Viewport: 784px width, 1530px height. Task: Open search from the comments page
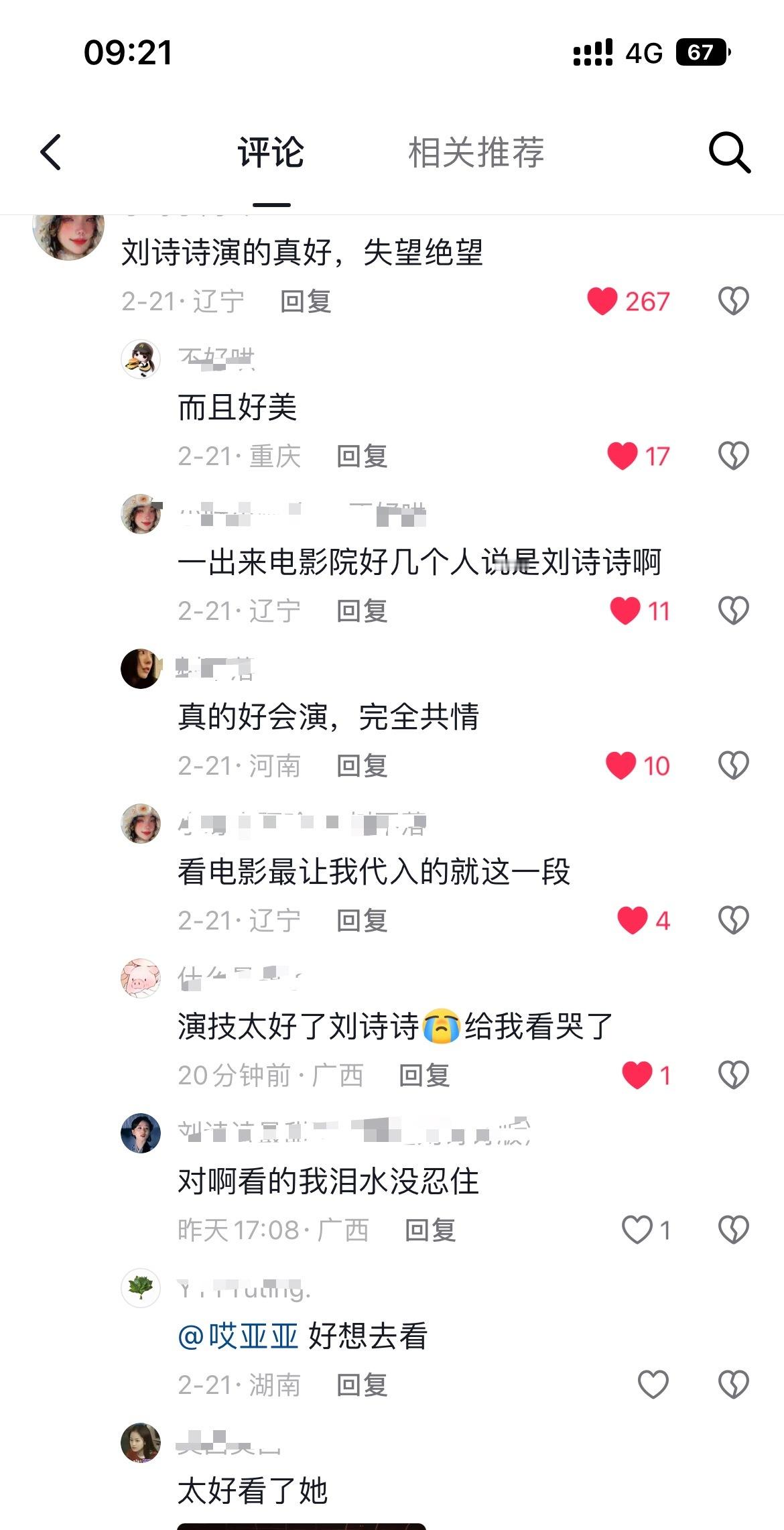click(x=730, y=153)
